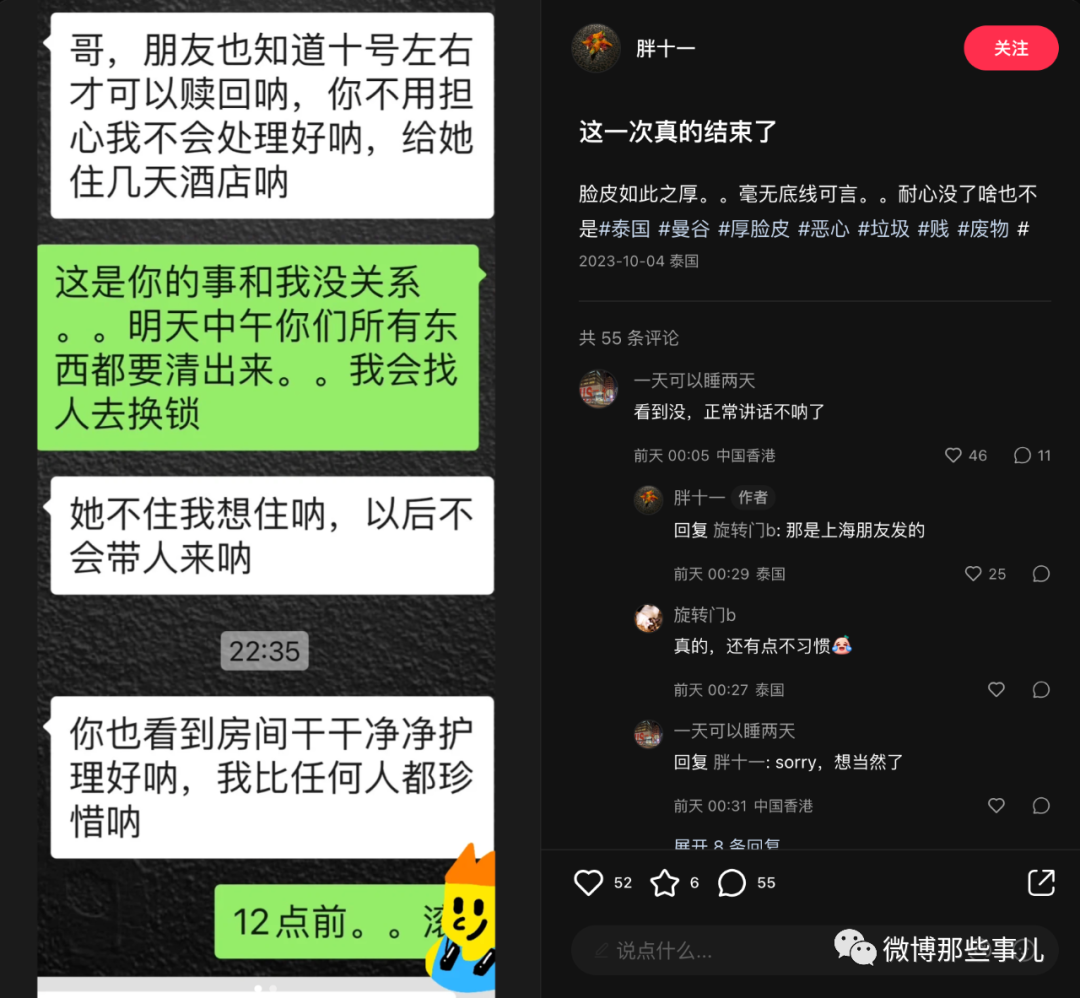This screenshot has width=1080, height=998.
Task: Follow the author 胖十一
Action: pos(1010,48)
